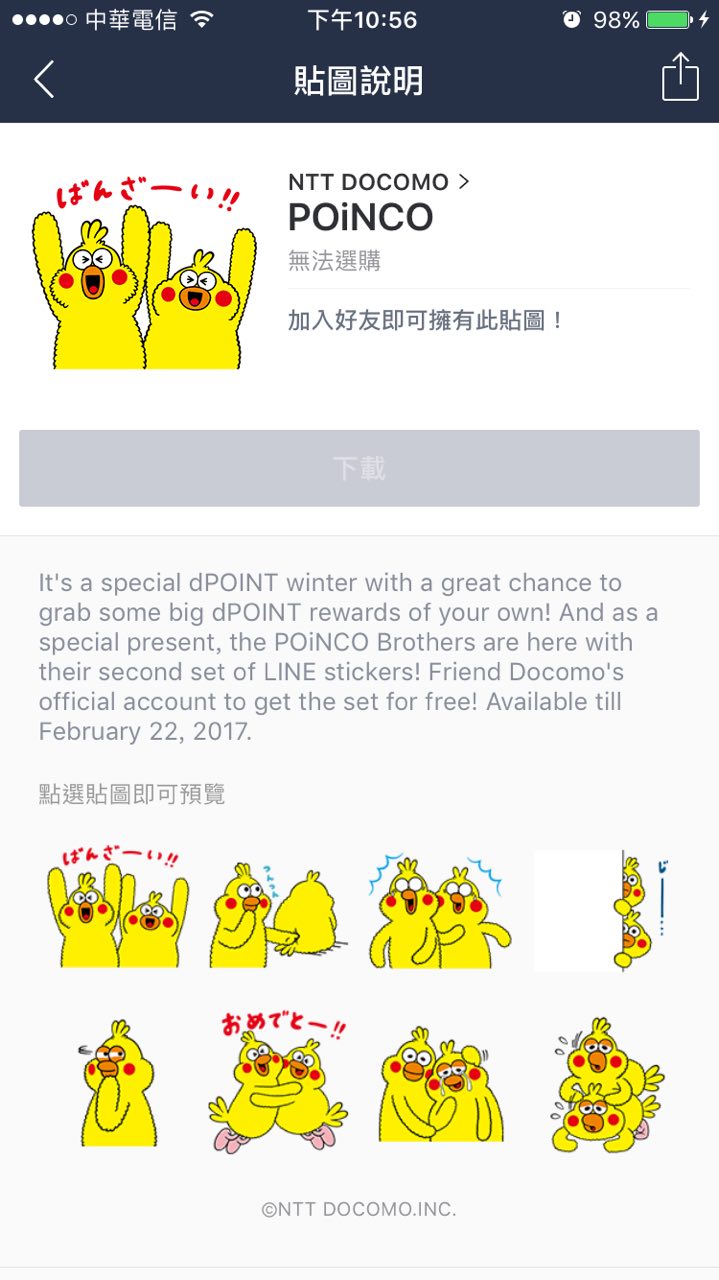Preview the chicks peeking from behind wall sticker

pyautogui.click(x=598, y=910)
